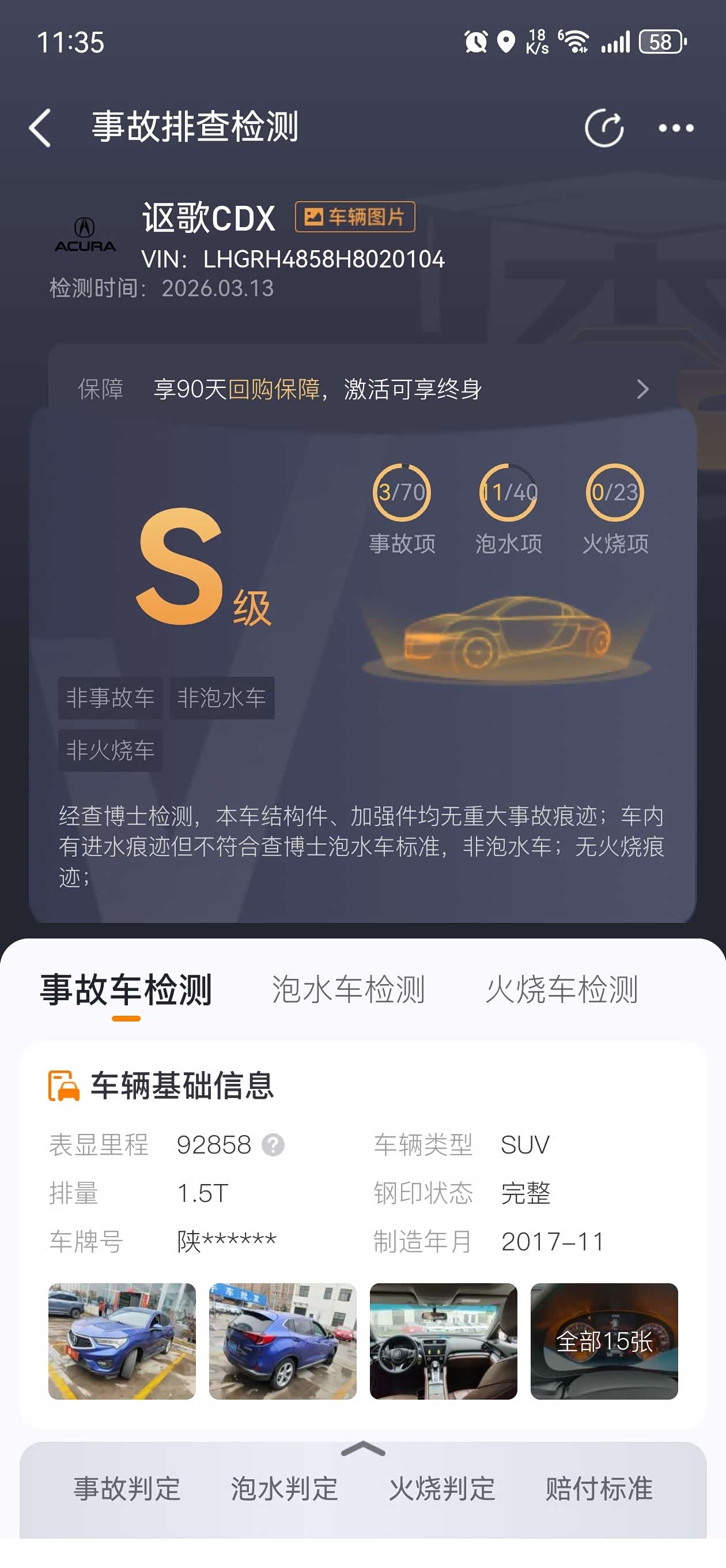Tap the help icon beside 表显里程
The image size is (726, 1568).
(273, 1145)
